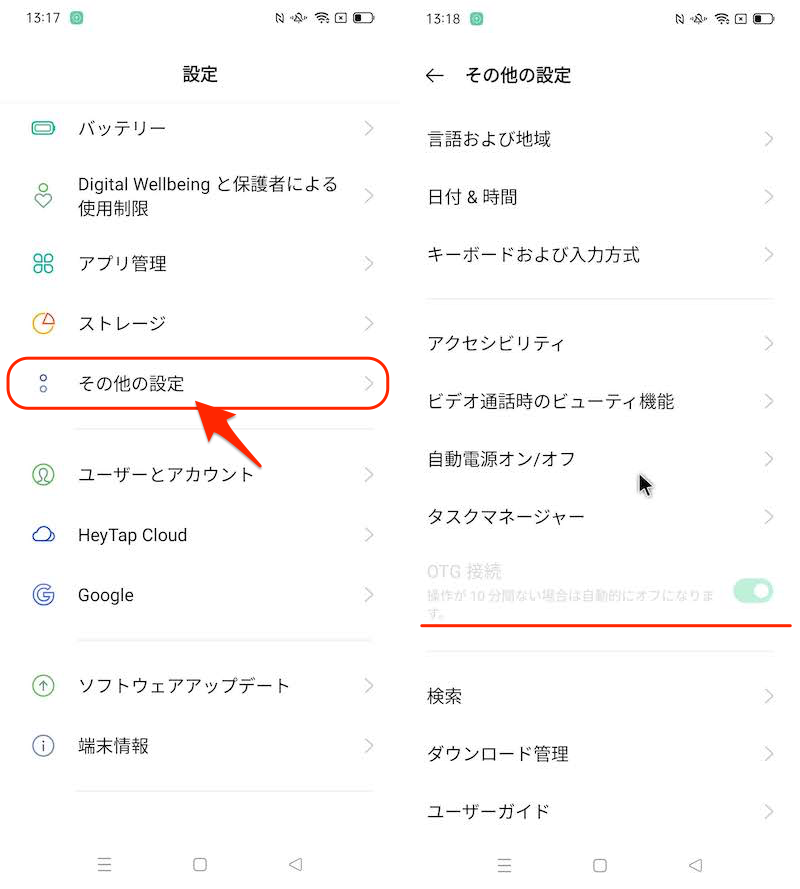
Task: Open ユーザーとアカウント
Action: tap(200, 474)
